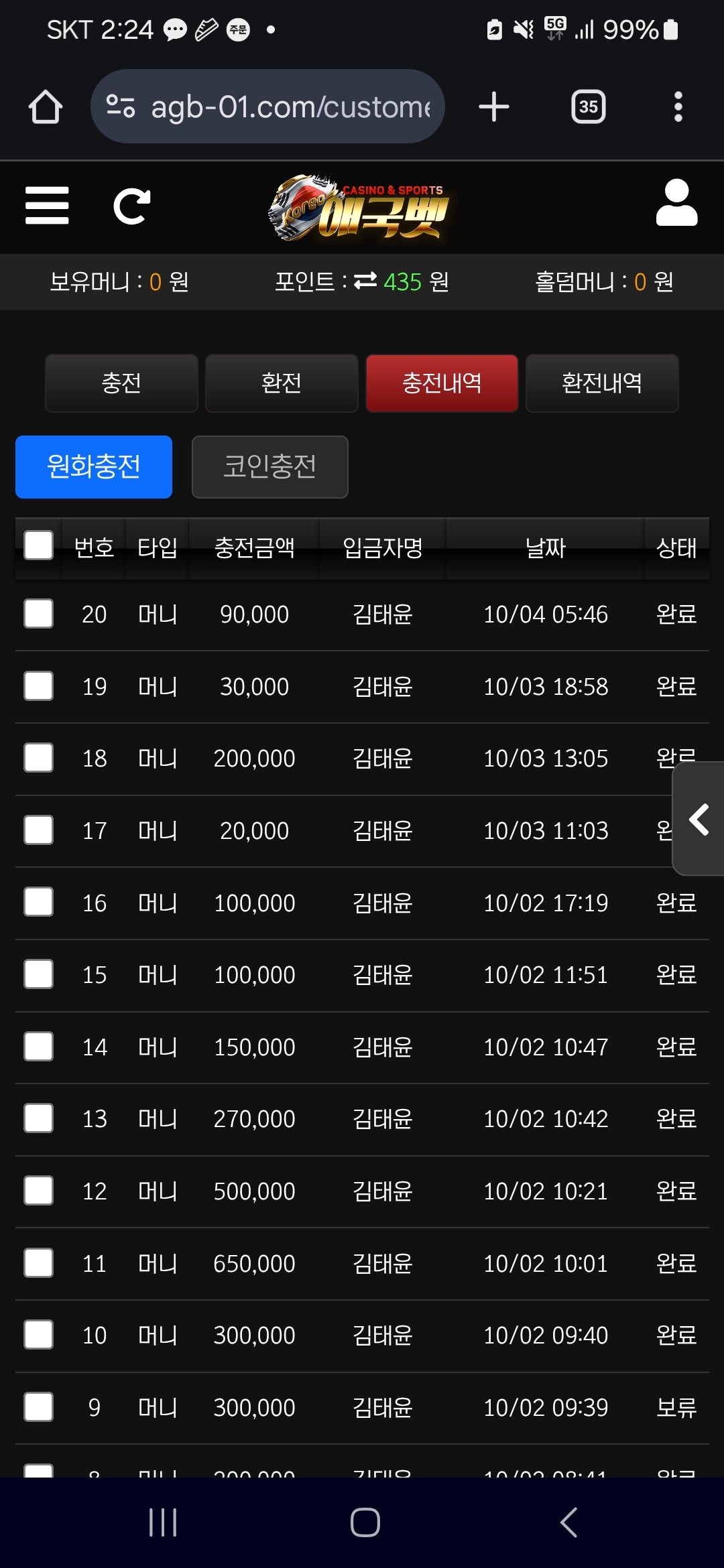Screen dimensions: 724x1568
Task: Mark the checkbox for row 9
Action: 39,1407
